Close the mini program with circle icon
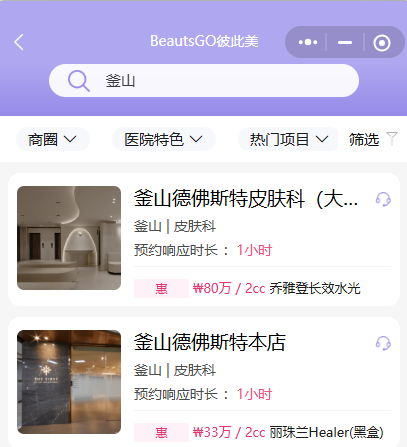This screenshot has width=407, height=447. (382, 43)
